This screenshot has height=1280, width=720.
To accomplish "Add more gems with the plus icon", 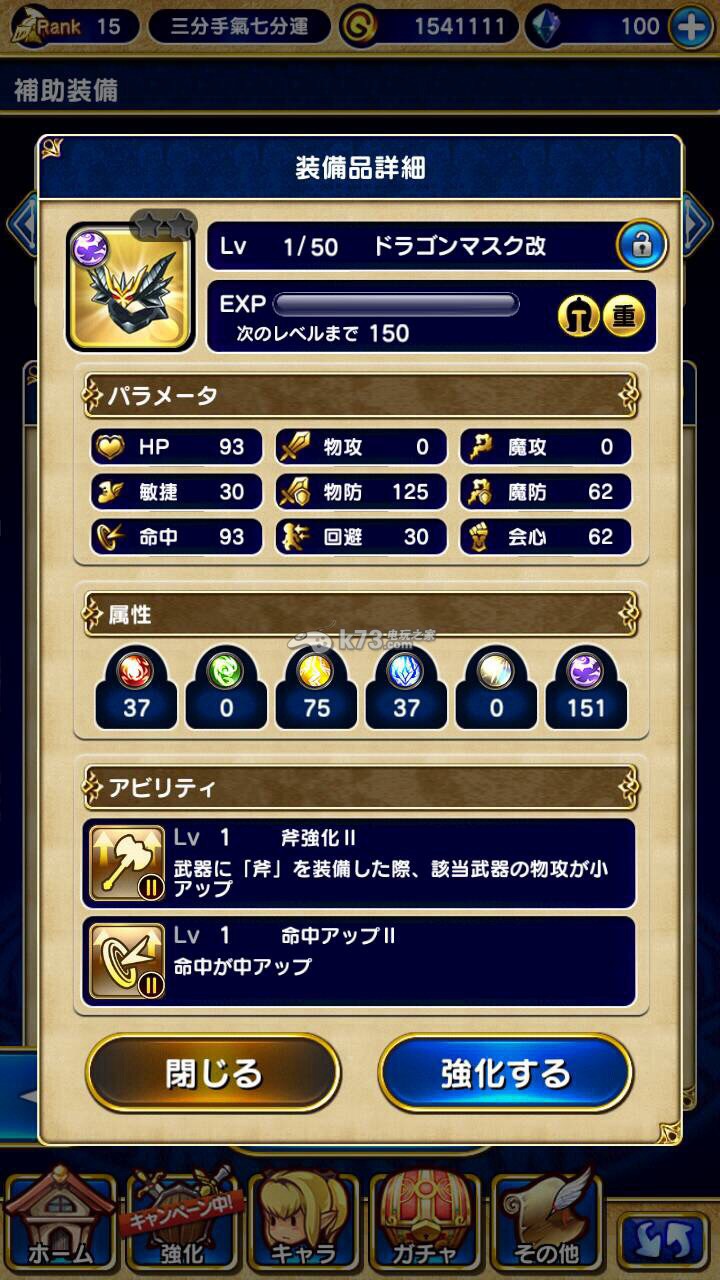I will [x=692, y=27].
